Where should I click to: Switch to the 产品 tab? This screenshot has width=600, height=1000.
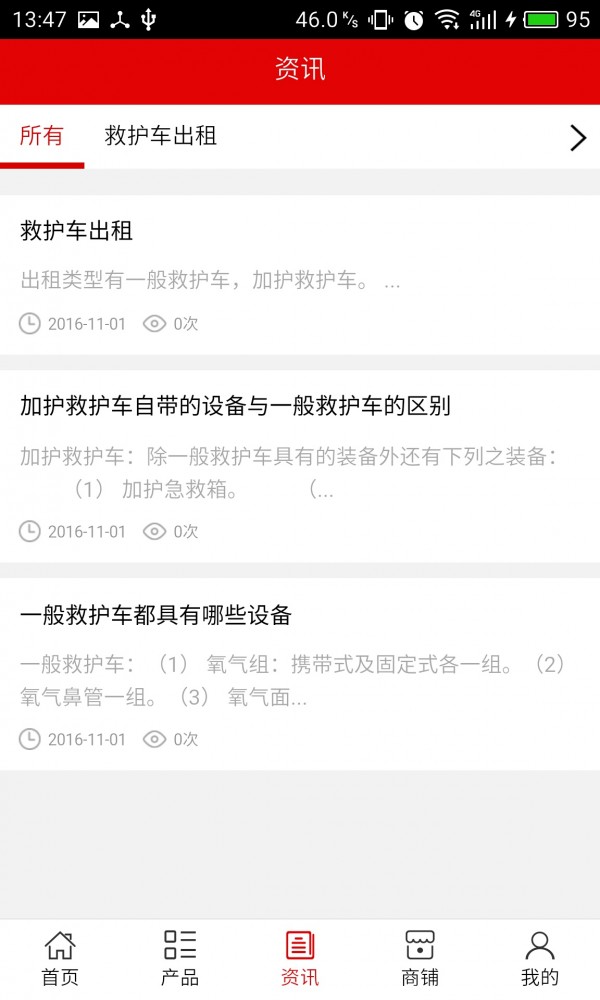pos(180,959)
